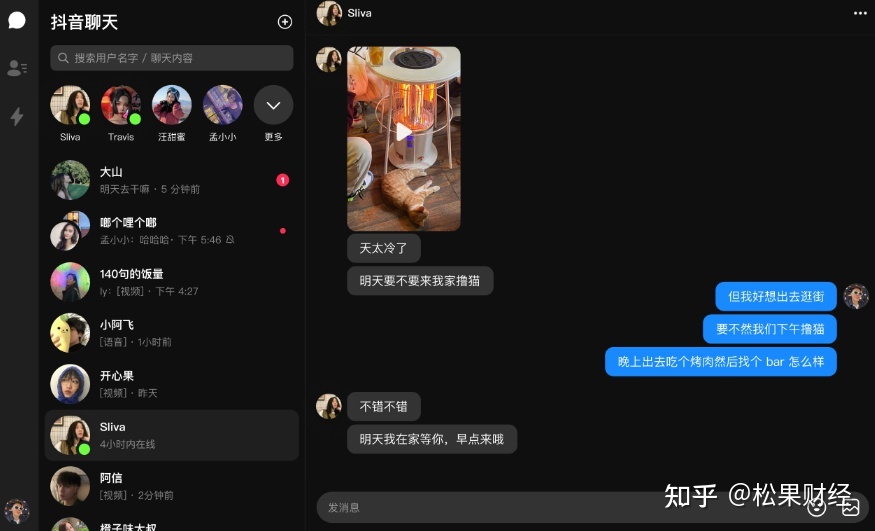Start a new chat with plus icon
This screenshot has width=875, height=531.
tap(285, 22)
